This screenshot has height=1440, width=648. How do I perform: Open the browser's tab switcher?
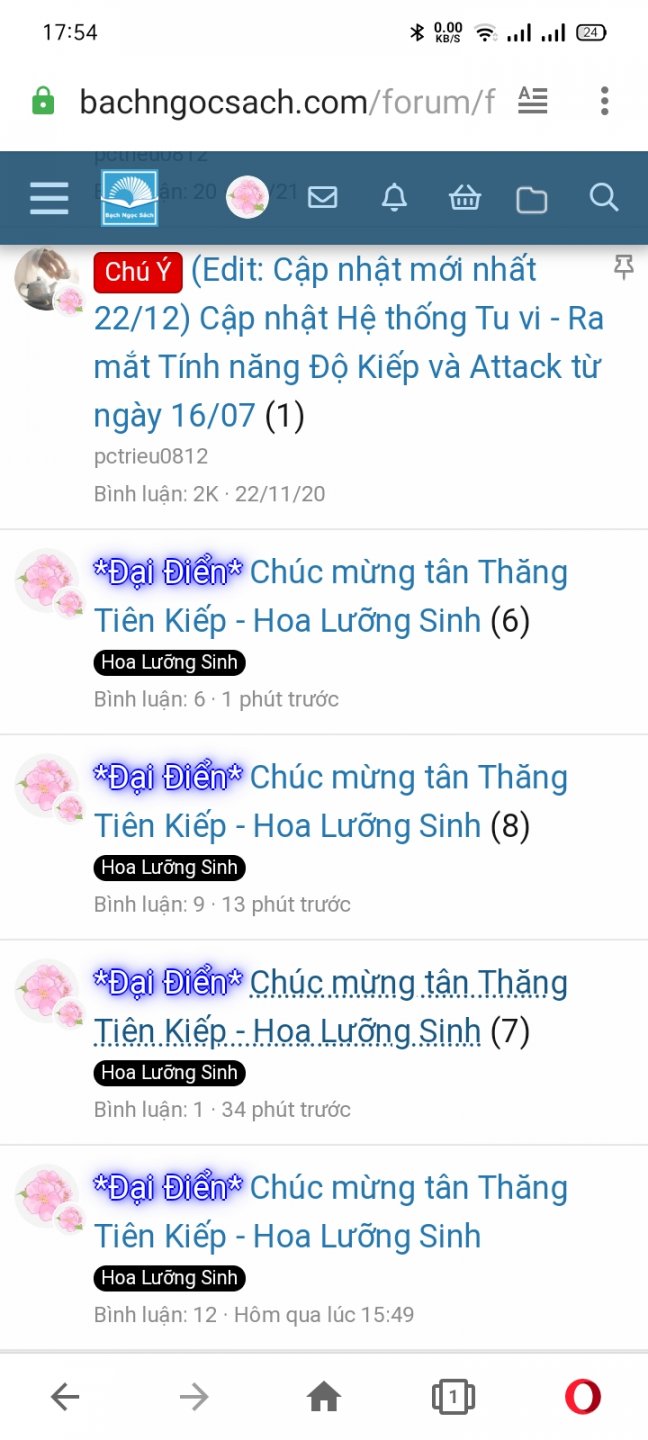pyautogui.click(x=453, y=1396)
